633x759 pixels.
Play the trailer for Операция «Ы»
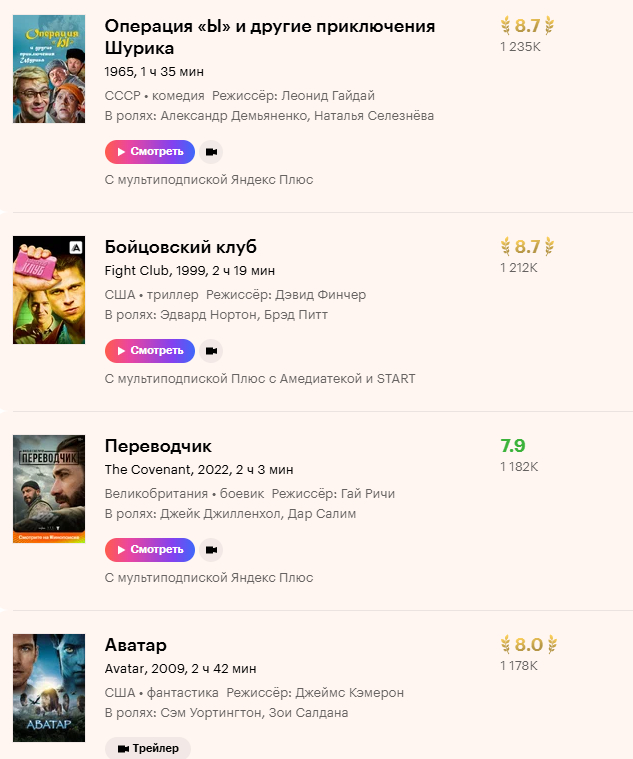211,152
